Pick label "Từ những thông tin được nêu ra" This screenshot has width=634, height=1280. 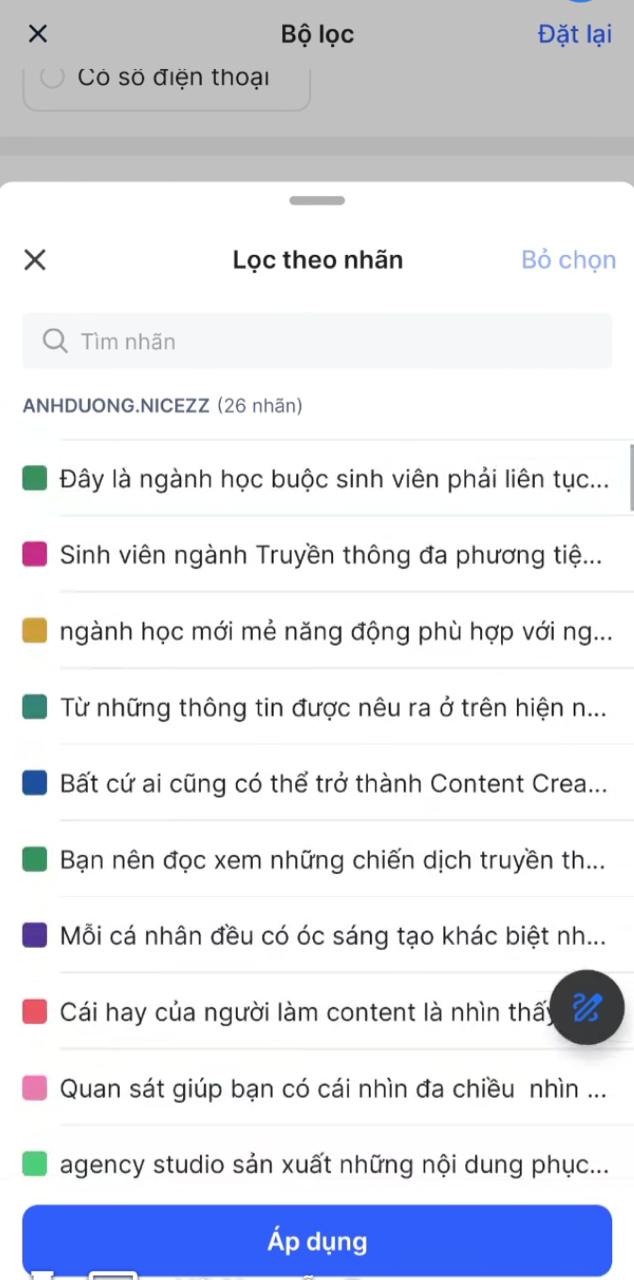(x=332, y=708)
